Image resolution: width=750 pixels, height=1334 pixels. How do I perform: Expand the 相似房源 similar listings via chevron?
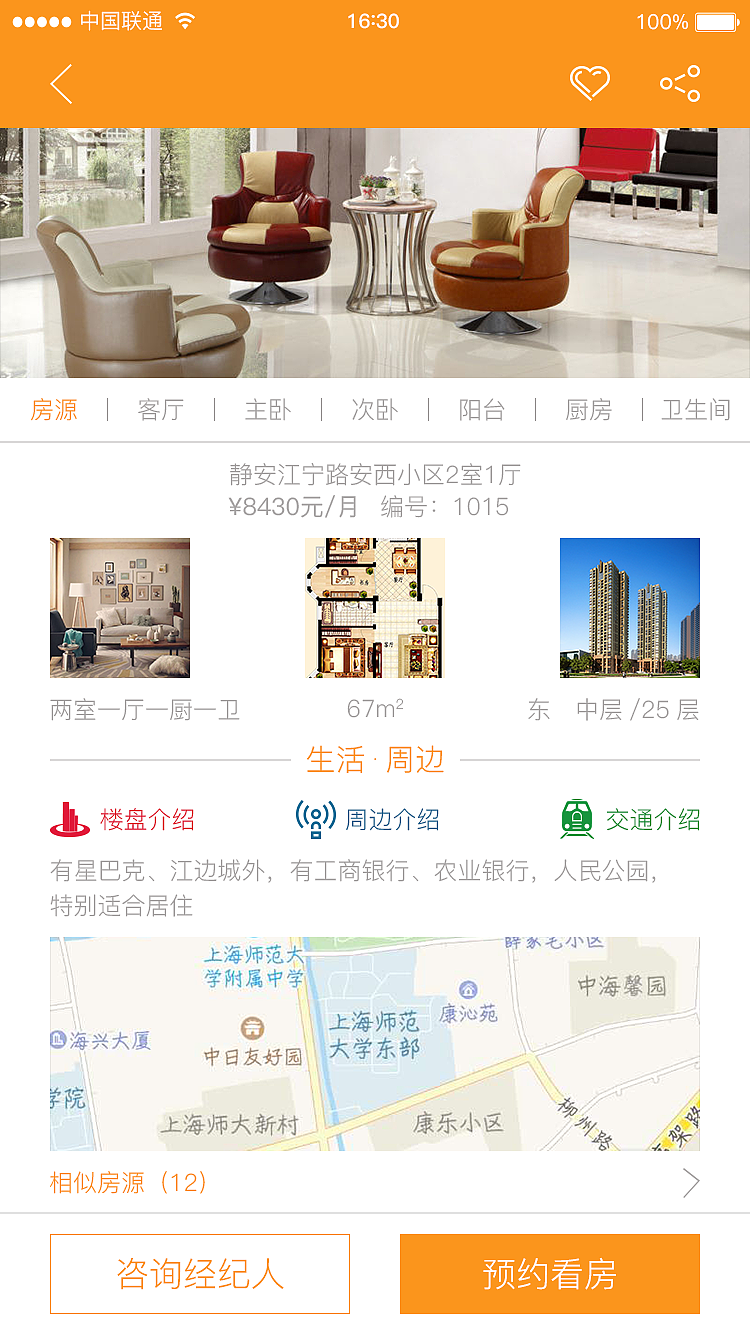[x=691, y=1182]
